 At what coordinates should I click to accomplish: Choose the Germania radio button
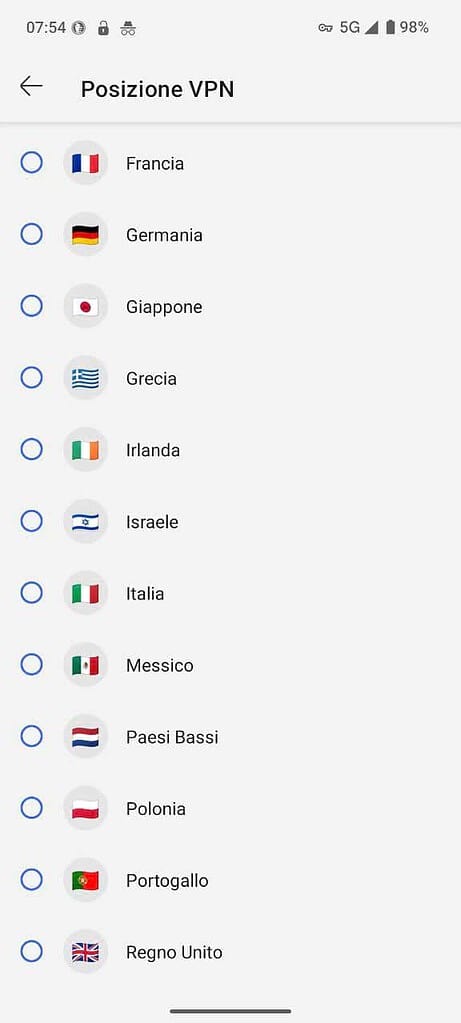tap(31, 234)
